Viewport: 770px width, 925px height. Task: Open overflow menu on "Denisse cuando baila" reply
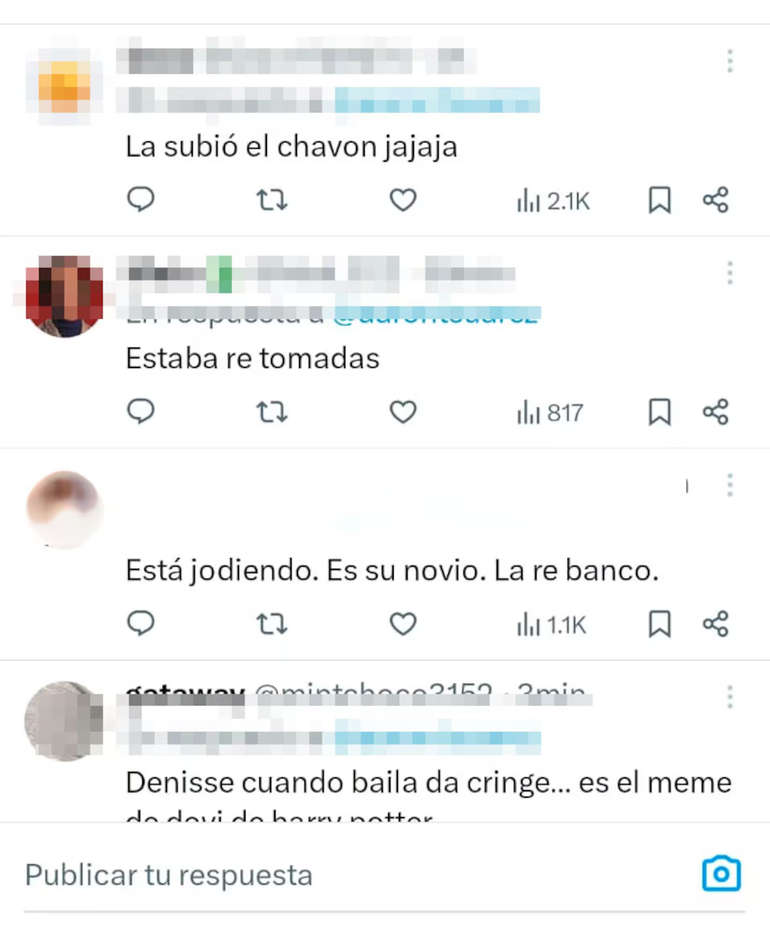730,697
